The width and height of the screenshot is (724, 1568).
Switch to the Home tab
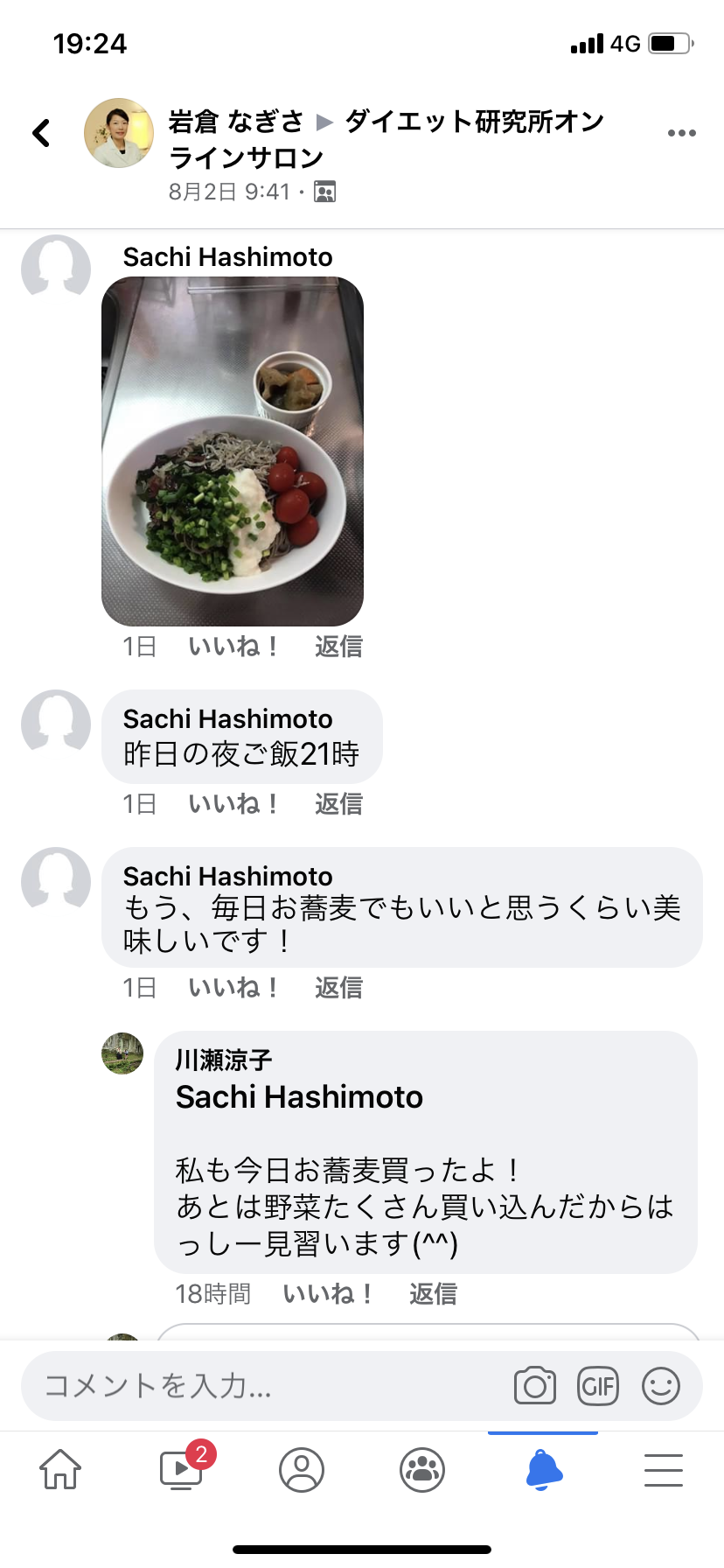tap(60, 1469)
